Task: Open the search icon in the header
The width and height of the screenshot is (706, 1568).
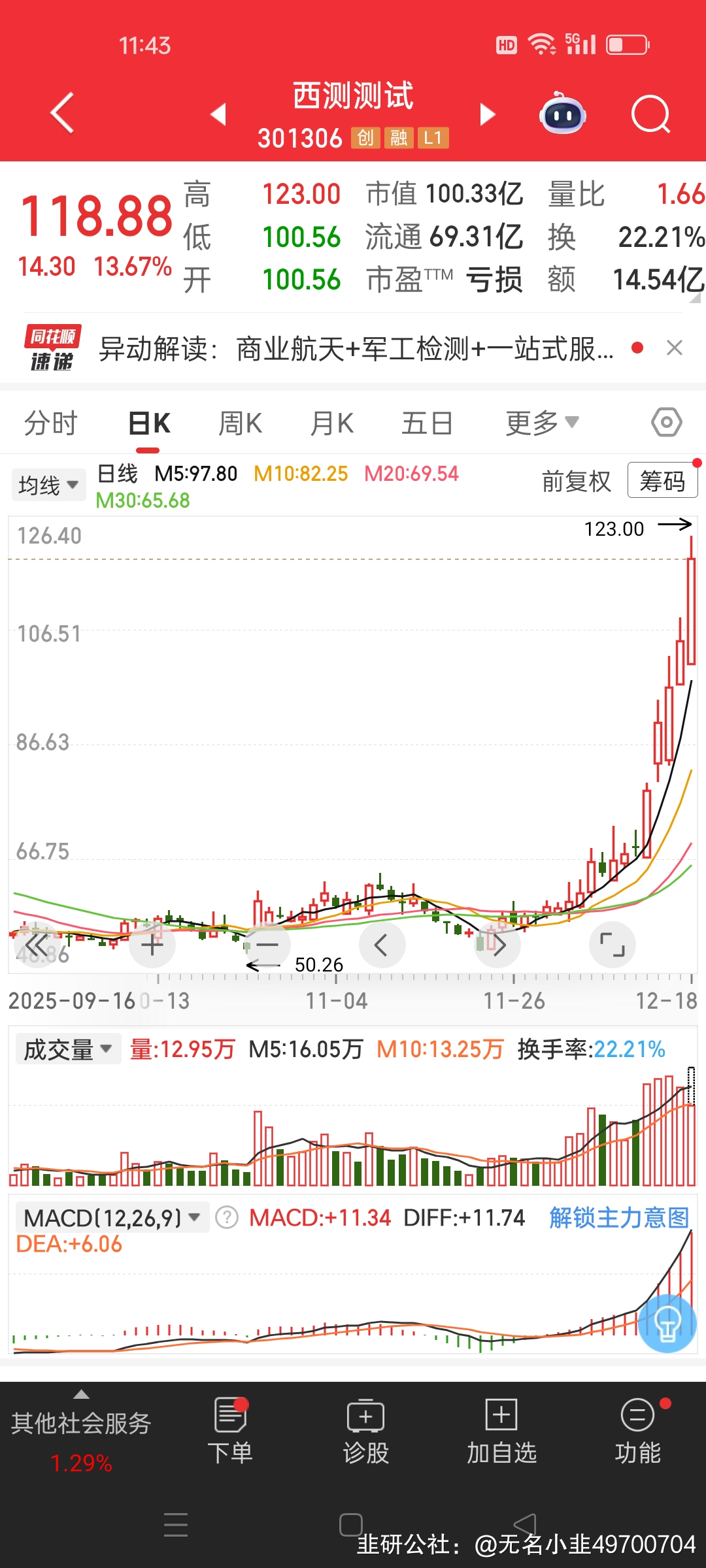Action: tap(651, 114)
